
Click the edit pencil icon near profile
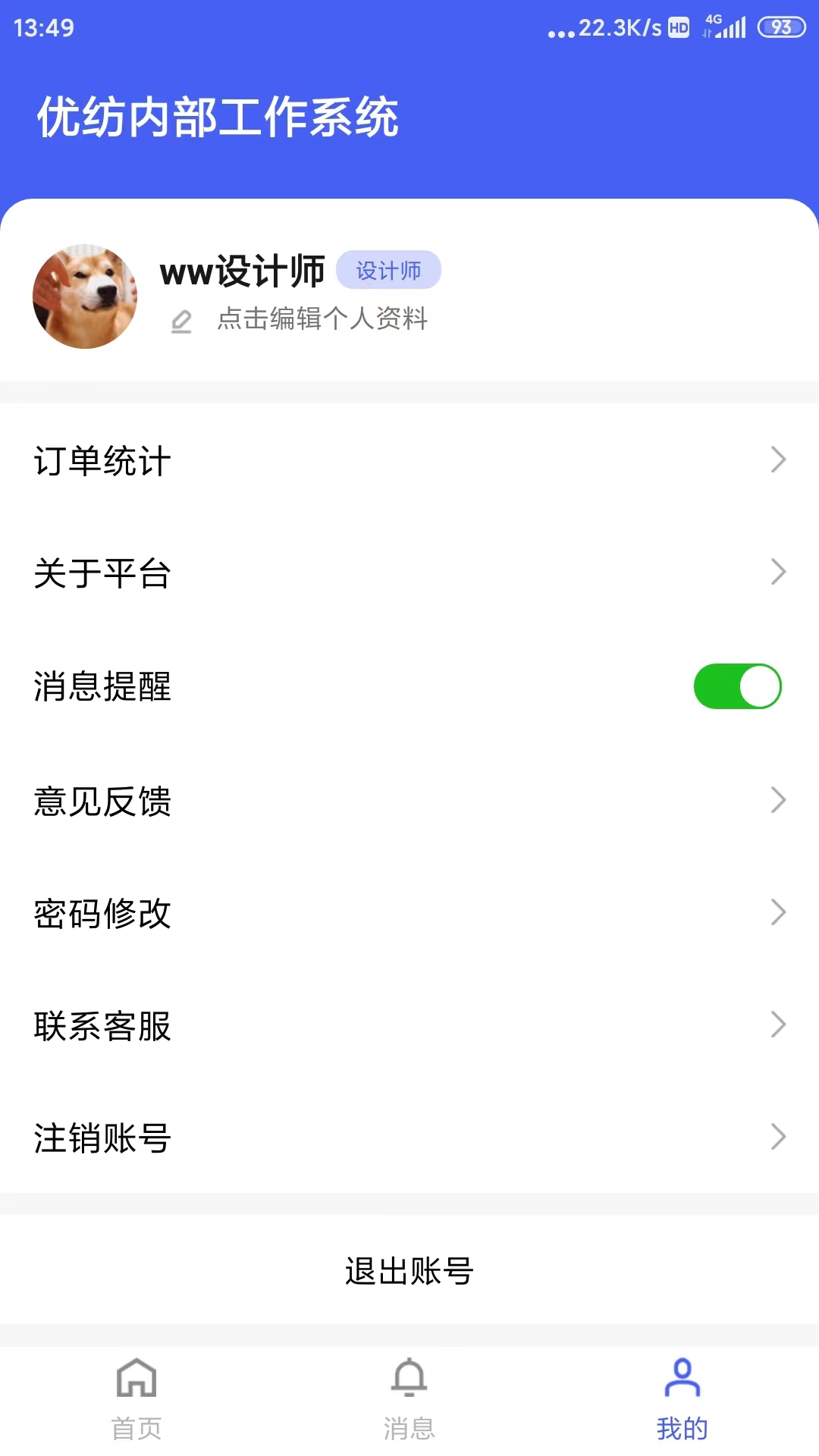[182, 320]
